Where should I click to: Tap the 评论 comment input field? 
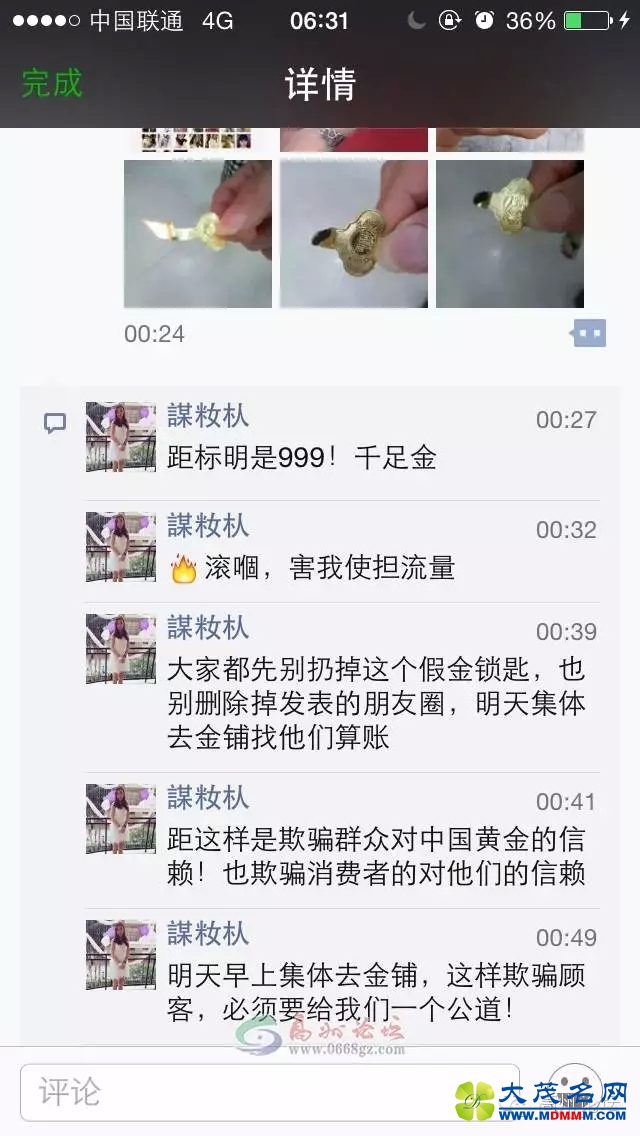(270, 1091)
